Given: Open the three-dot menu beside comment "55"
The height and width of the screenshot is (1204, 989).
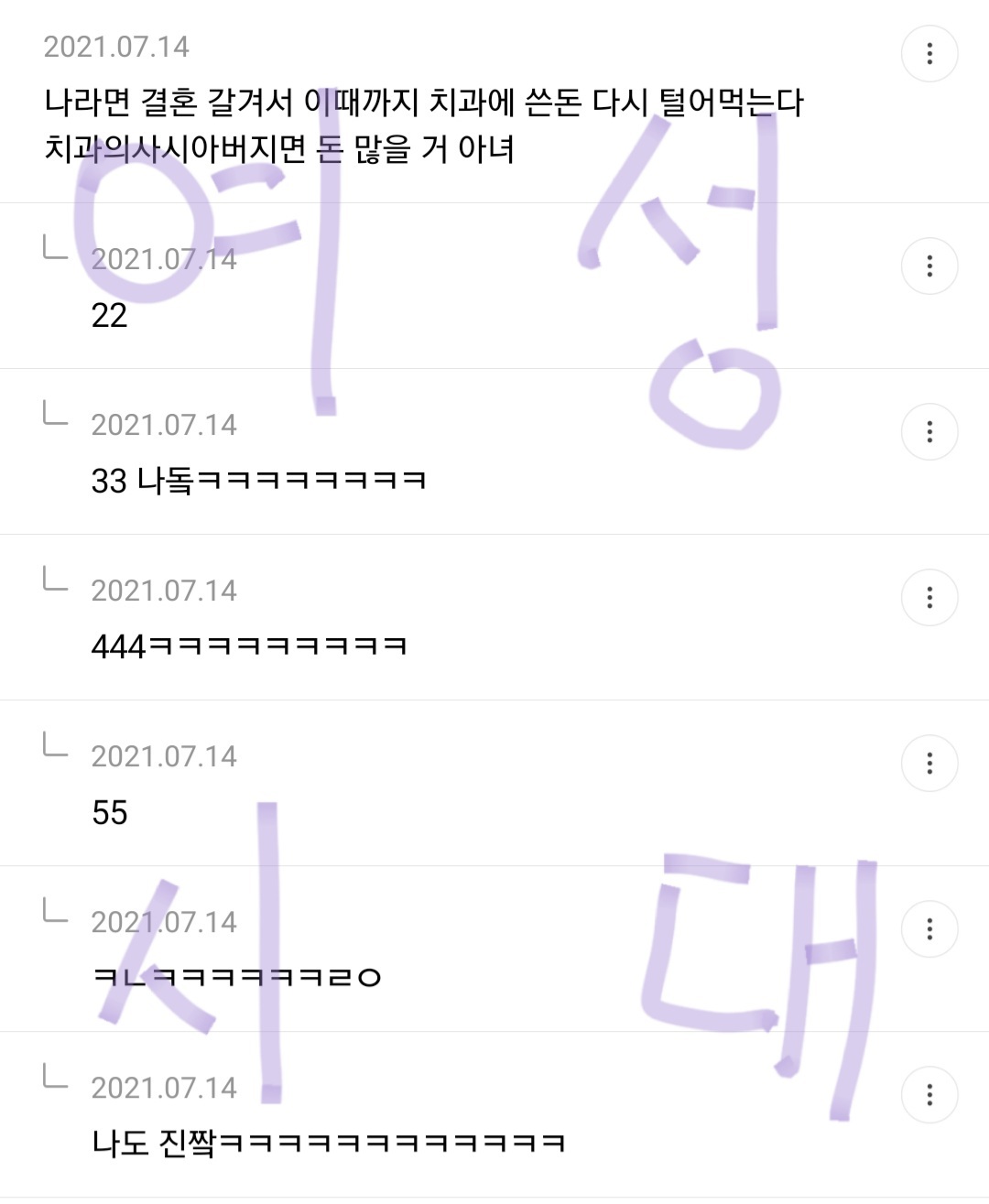Looking at the screenshot, I should click(929, 763).
